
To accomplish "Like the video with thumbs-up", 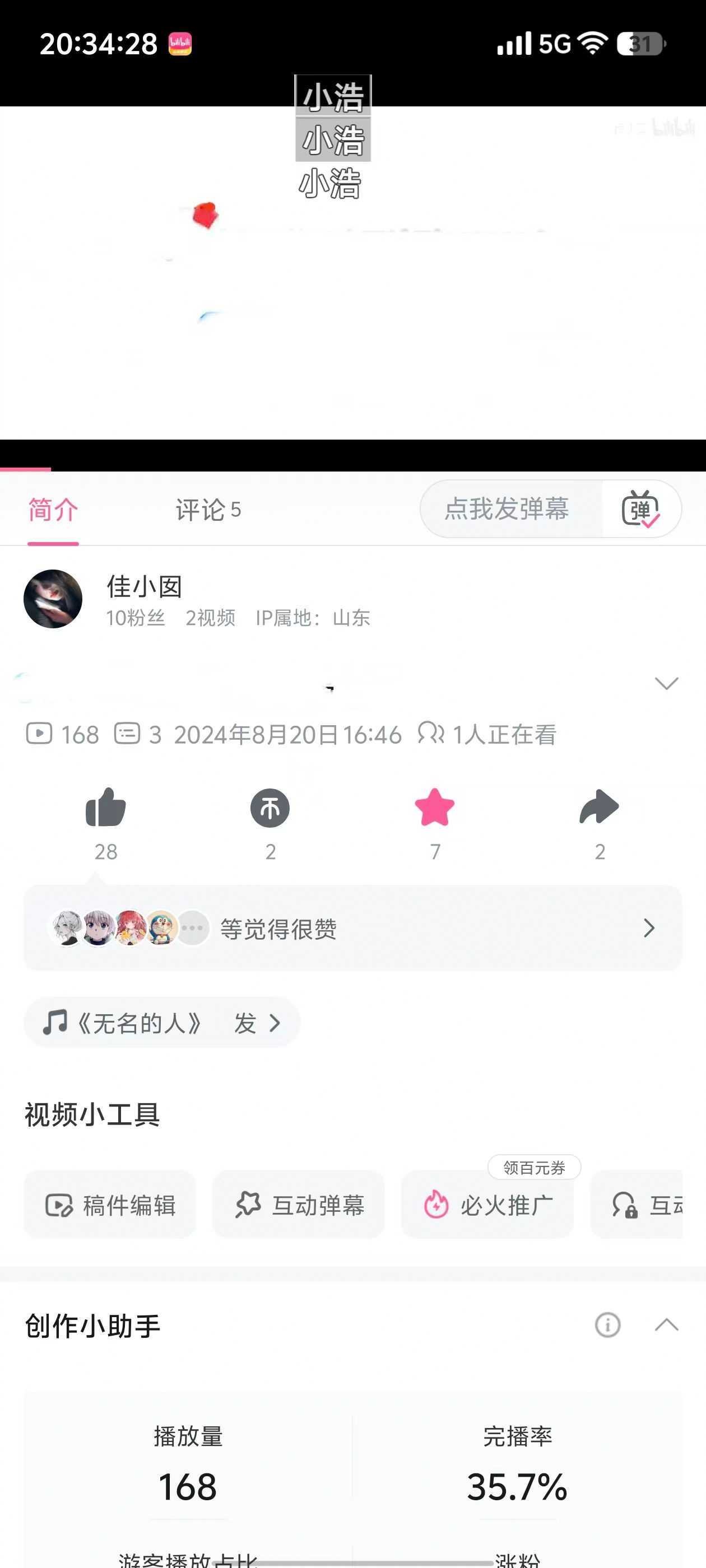I will click(105, 808).
